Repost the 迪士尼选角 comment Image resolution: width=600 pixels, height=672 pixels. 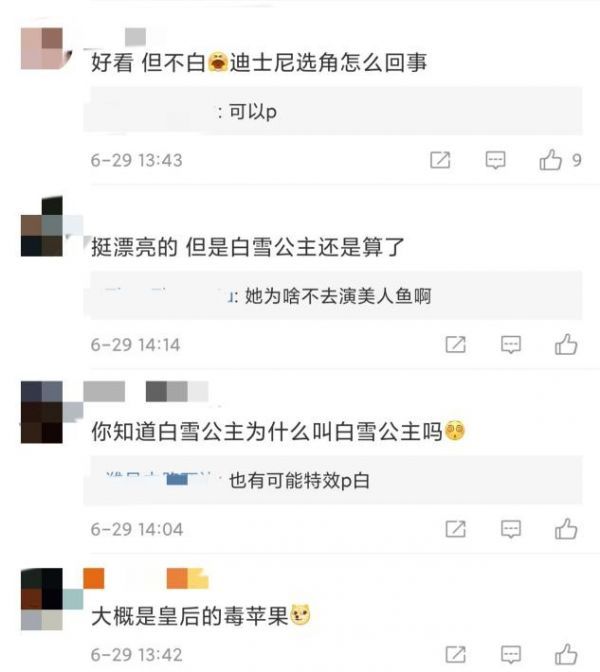pyautogui.click(x=440, y=160)
